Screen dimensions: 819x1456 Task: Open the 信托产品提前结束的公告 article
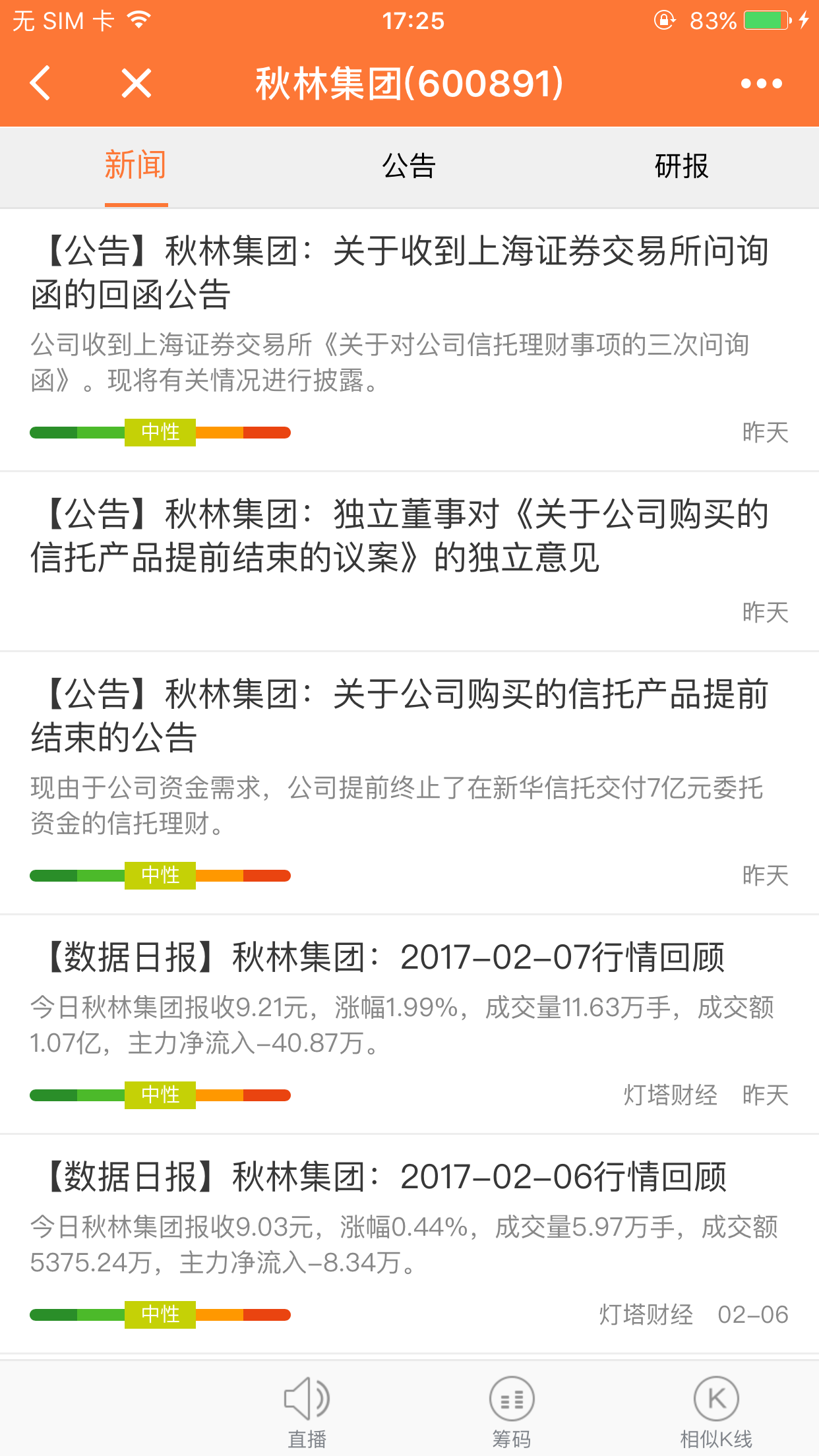tap(400, 715)
